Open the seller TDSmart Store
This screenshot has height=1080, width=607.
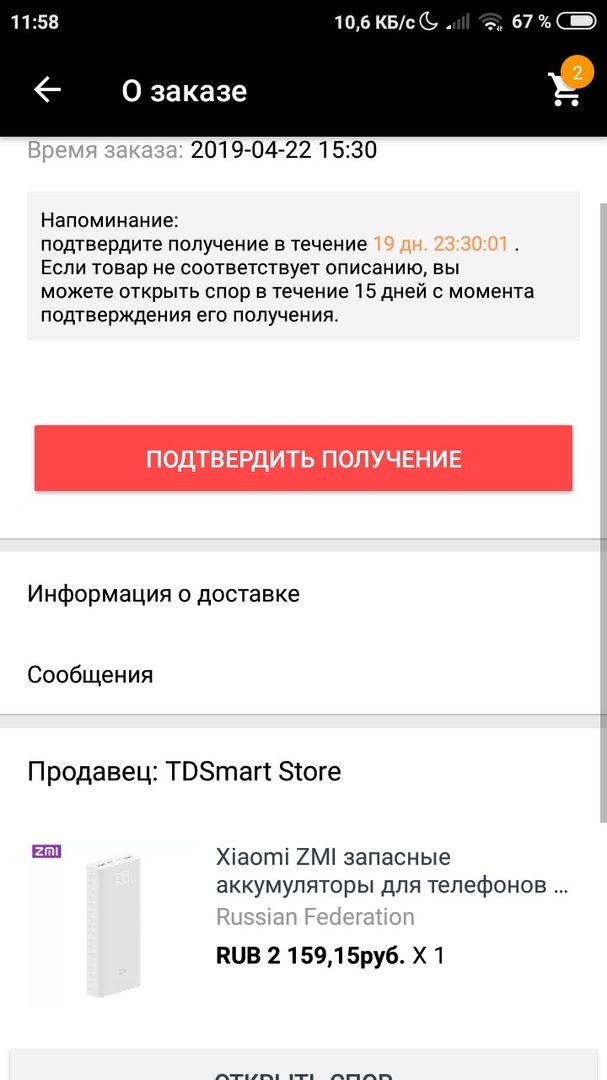(x=184, y=772)
